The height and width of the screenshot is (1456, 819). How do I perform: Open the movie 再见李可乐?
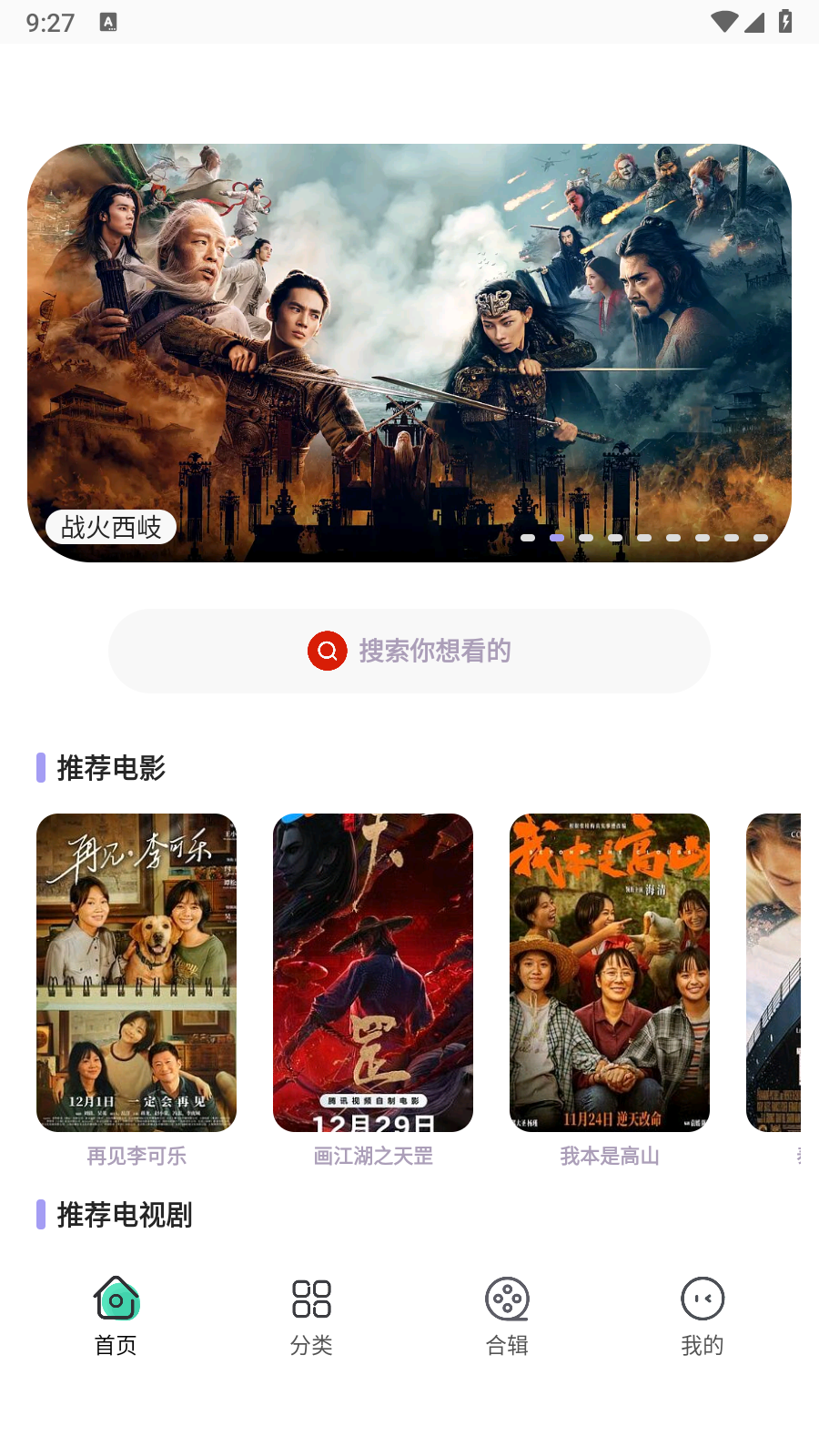coord(136,973)
